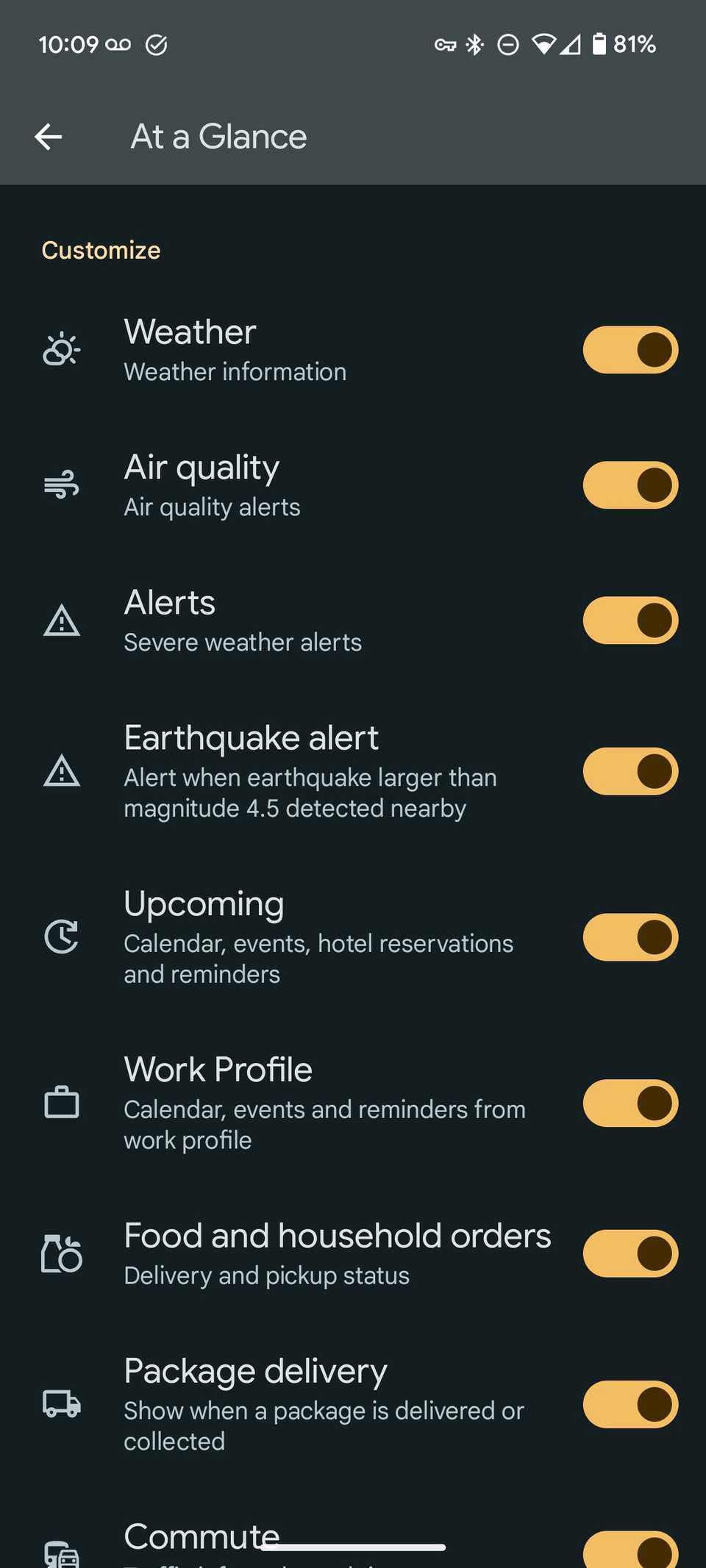Disable severe weather Alerts toggle
Viewport: 706px width, 1568px height.
pos(630,620)
